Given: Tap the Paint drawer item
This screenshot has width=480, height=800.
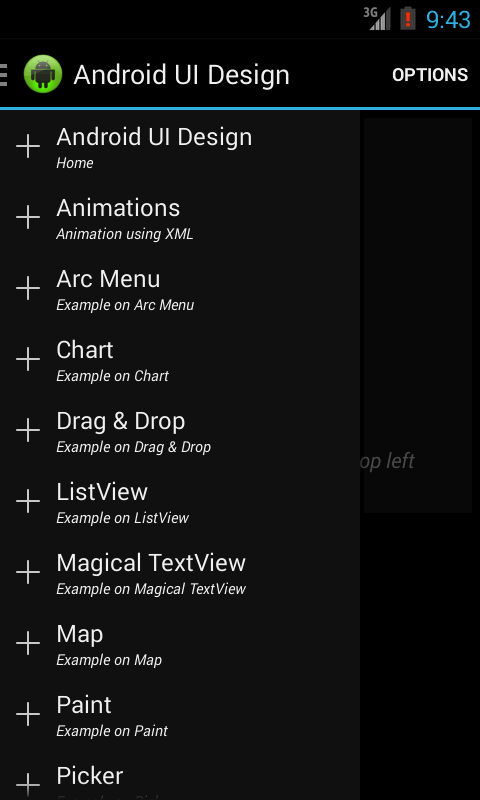Looking at the screenshot, I should coord(180,714).
